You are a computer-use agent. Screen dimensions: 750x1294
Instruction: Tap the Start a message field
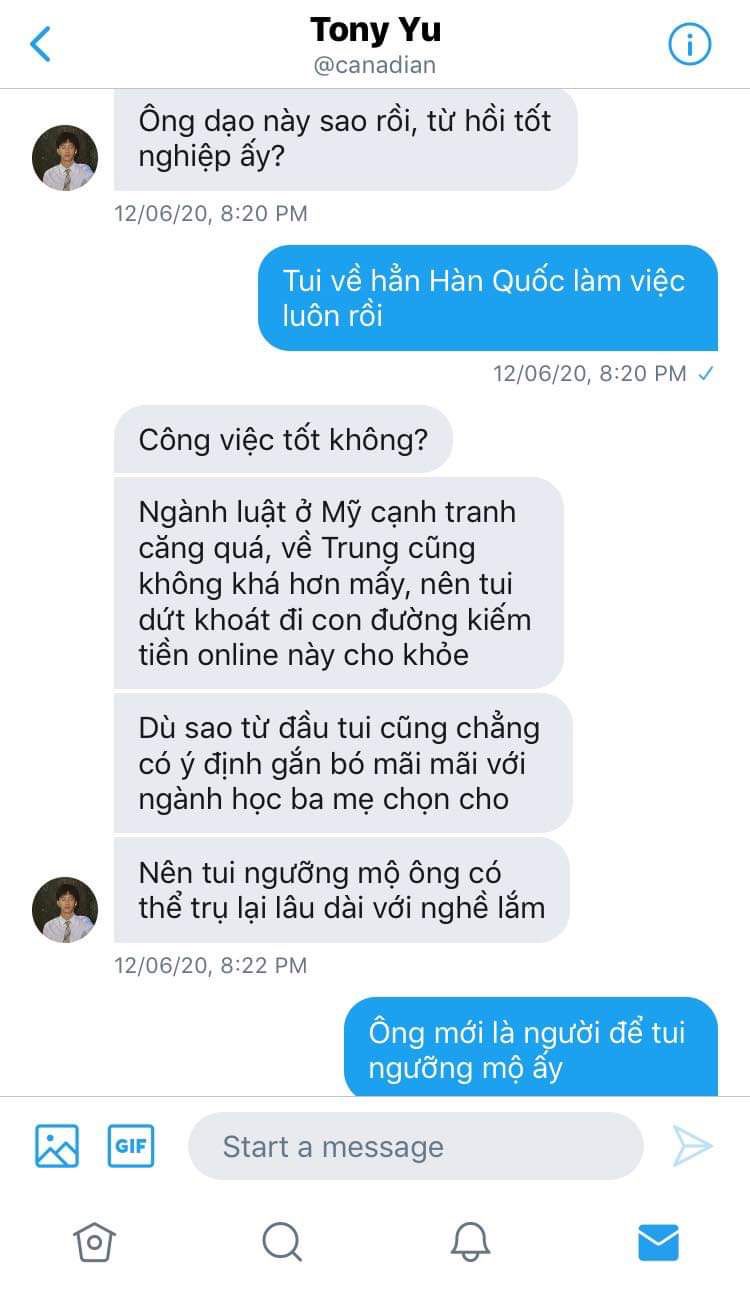[x=416, y=1146]
